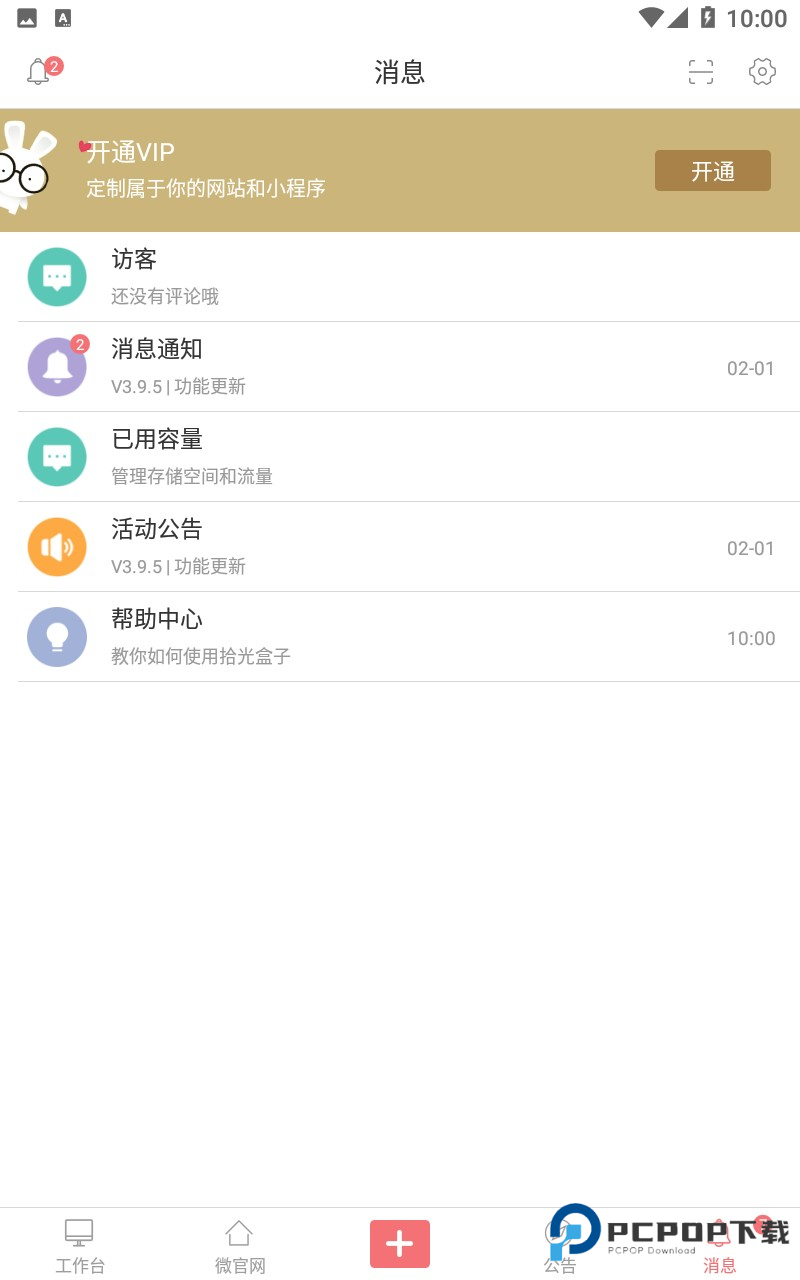The image size is (800, 1280).
Task: Tap the 微官网 home icon
Action: click(239, 1232)
